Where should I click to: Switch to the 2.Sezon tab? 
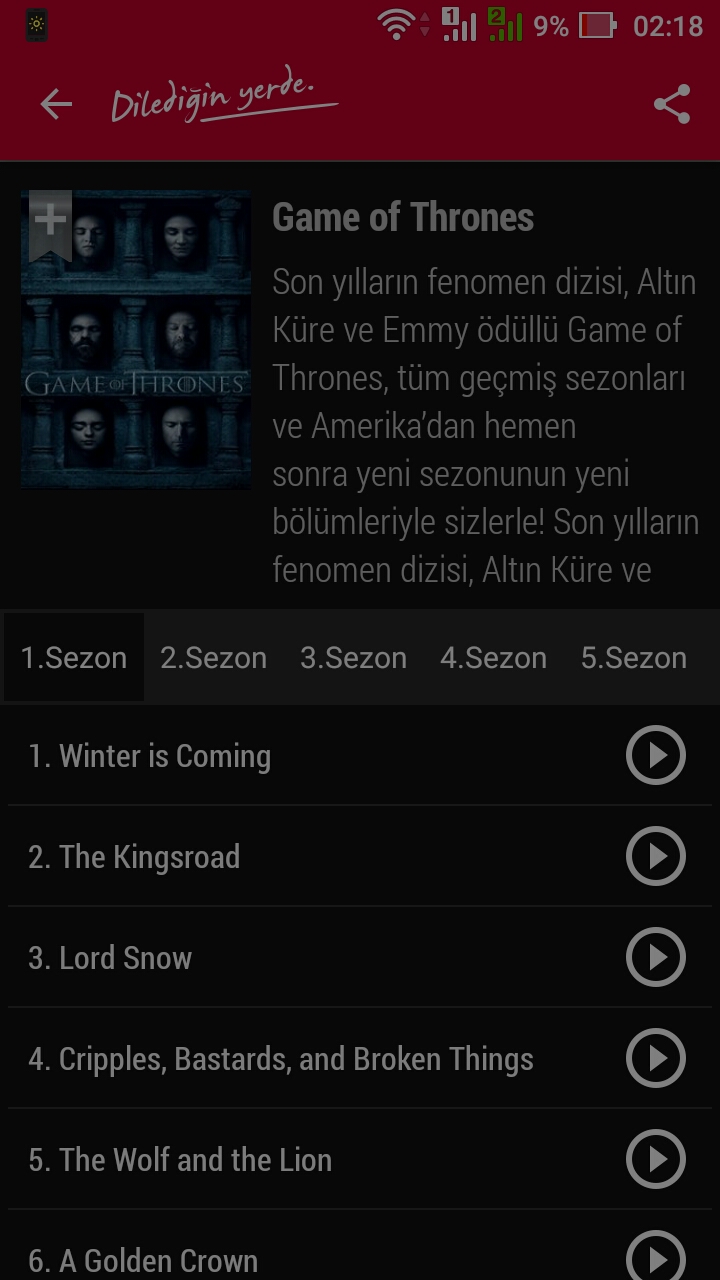coord(213,657)
